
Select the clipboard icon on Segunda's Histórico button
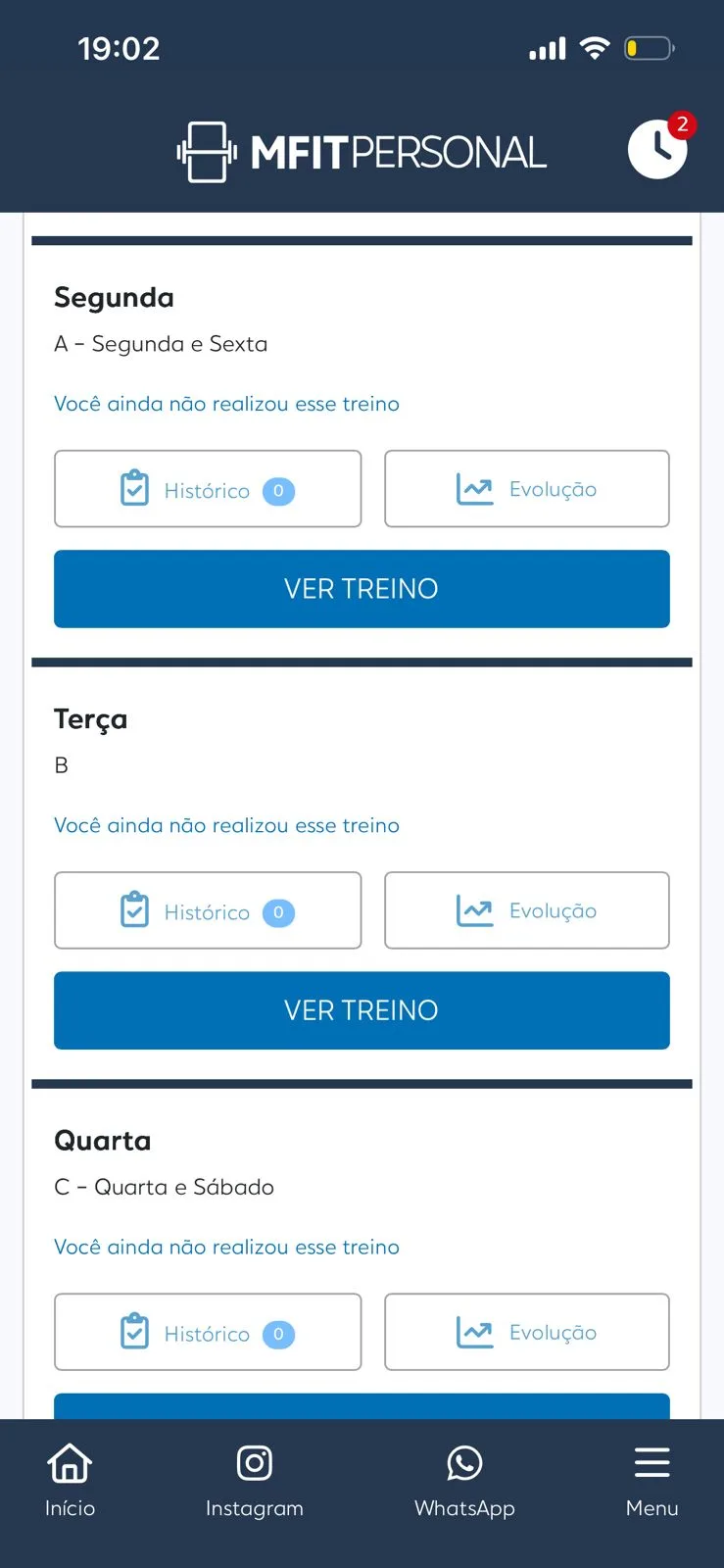click(x=134, y=489)
